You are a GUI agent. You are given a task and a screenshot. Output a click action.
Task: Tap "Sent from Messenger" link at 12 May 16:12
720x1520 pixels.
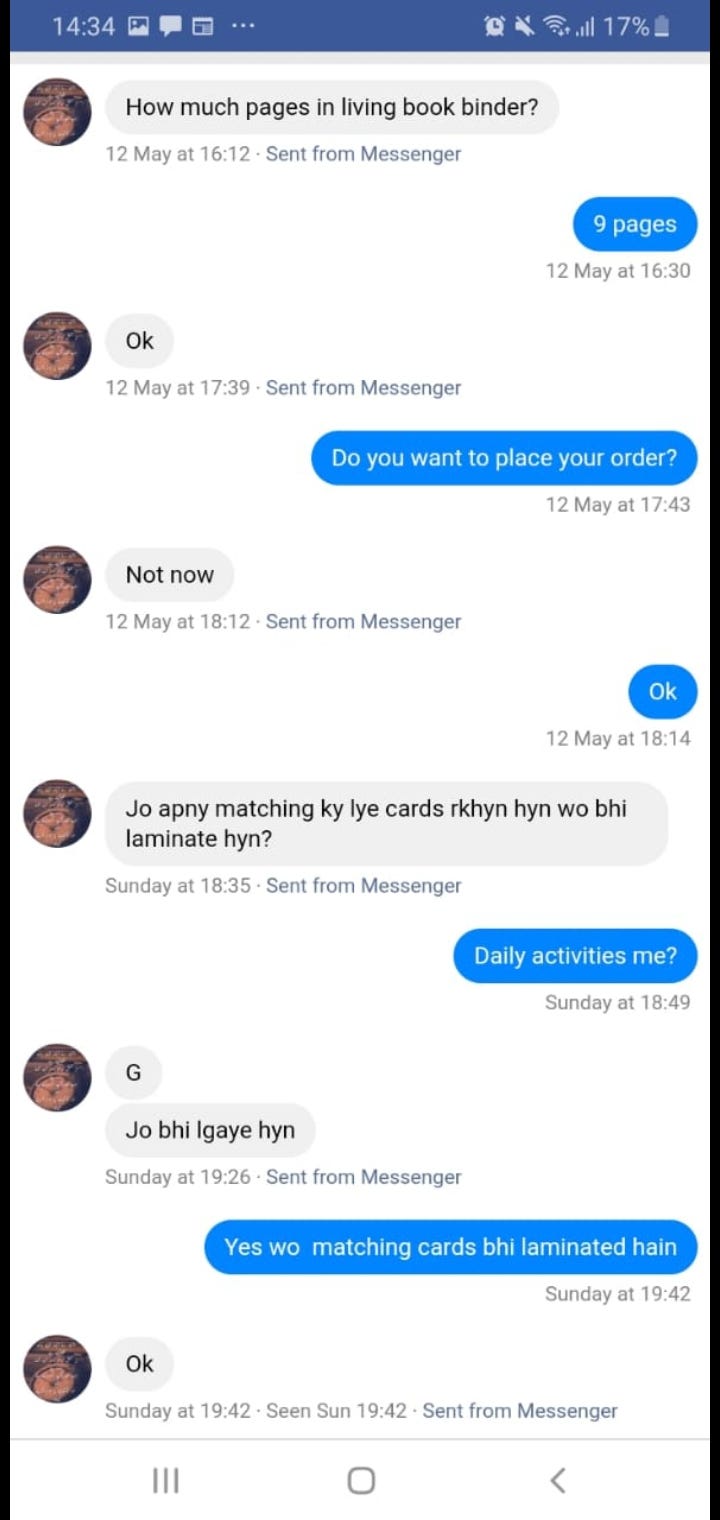(x=363, y=154)
